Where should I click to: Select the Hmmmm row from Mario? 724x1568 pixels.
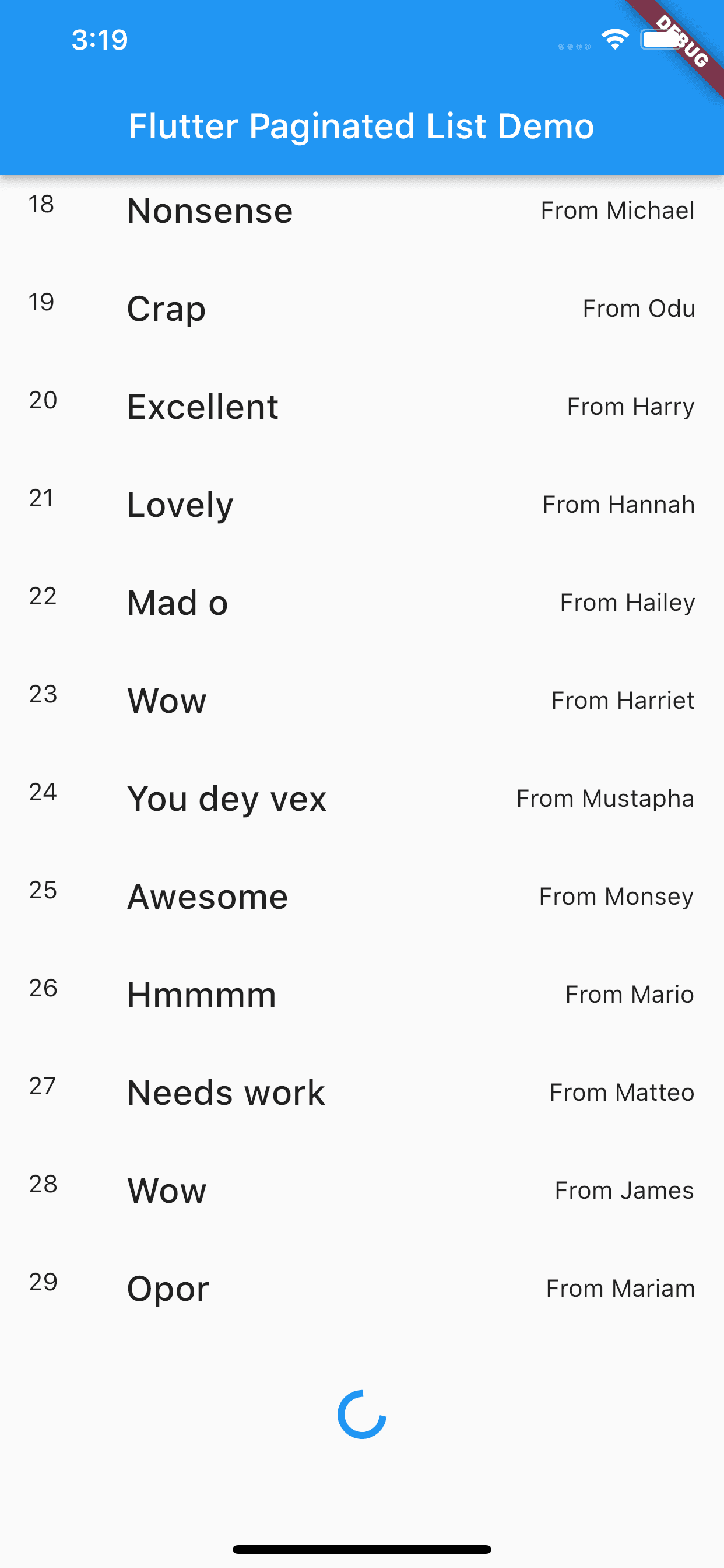[361, 995]
